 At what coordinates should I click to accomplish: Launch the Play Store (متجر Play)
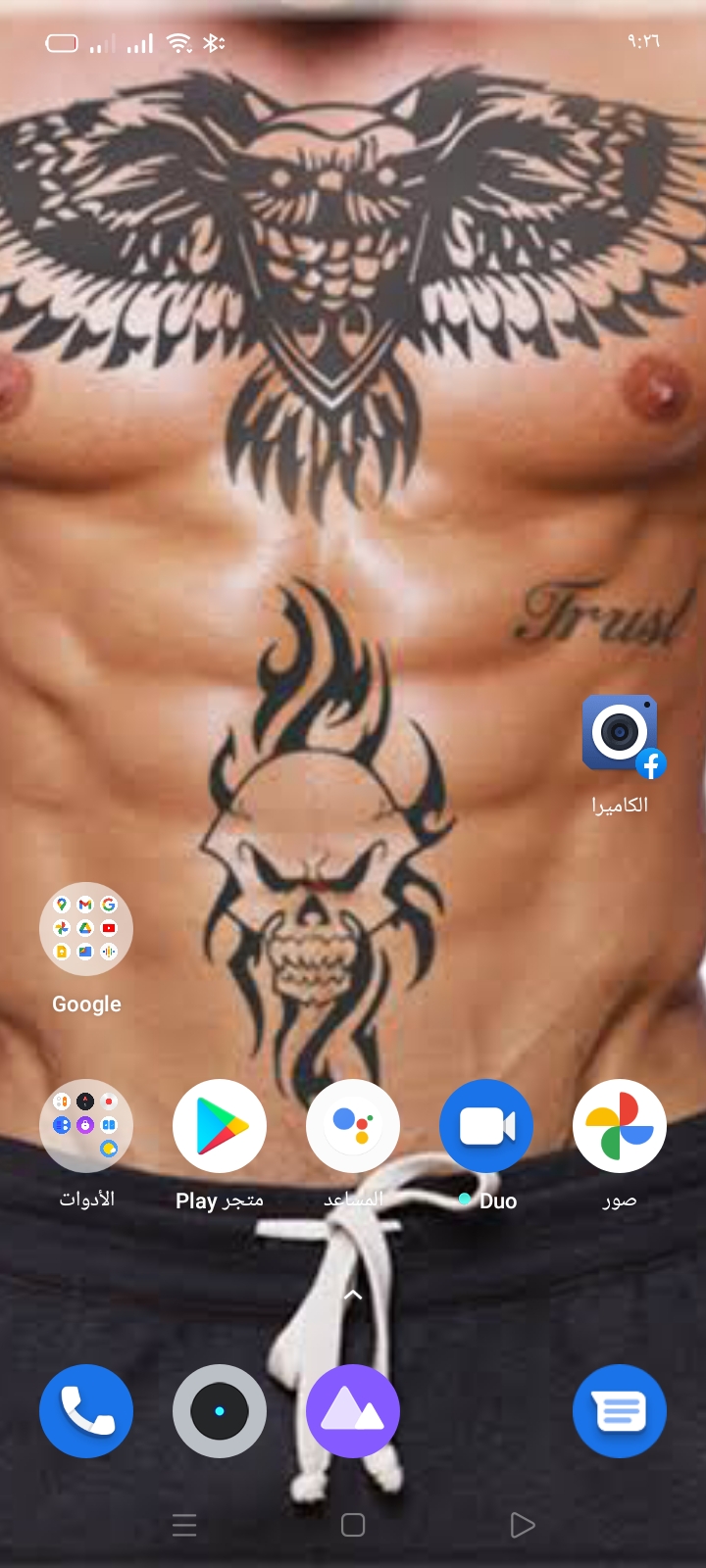[x=220, y=1126]
